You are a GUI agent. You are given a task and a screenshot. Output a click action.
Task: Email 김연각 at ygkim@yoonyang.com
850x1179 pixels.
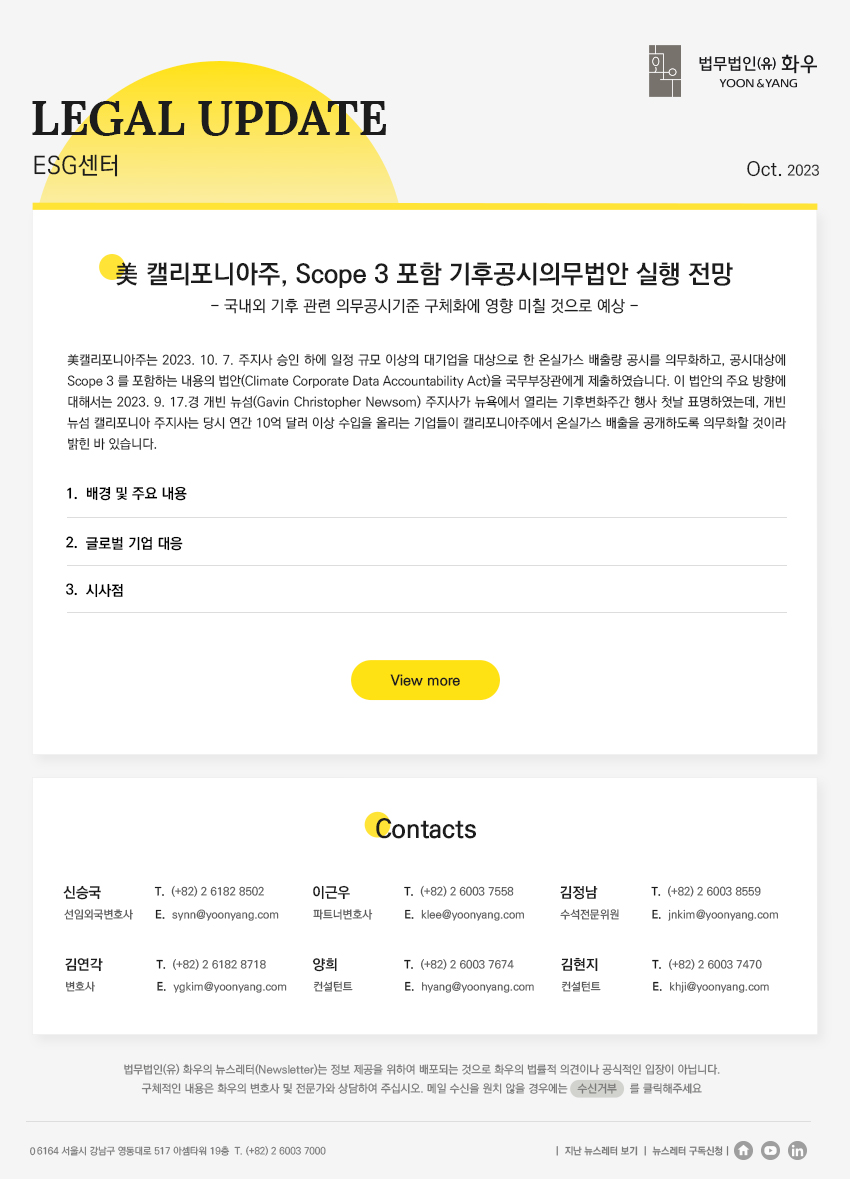coord(229,987)
